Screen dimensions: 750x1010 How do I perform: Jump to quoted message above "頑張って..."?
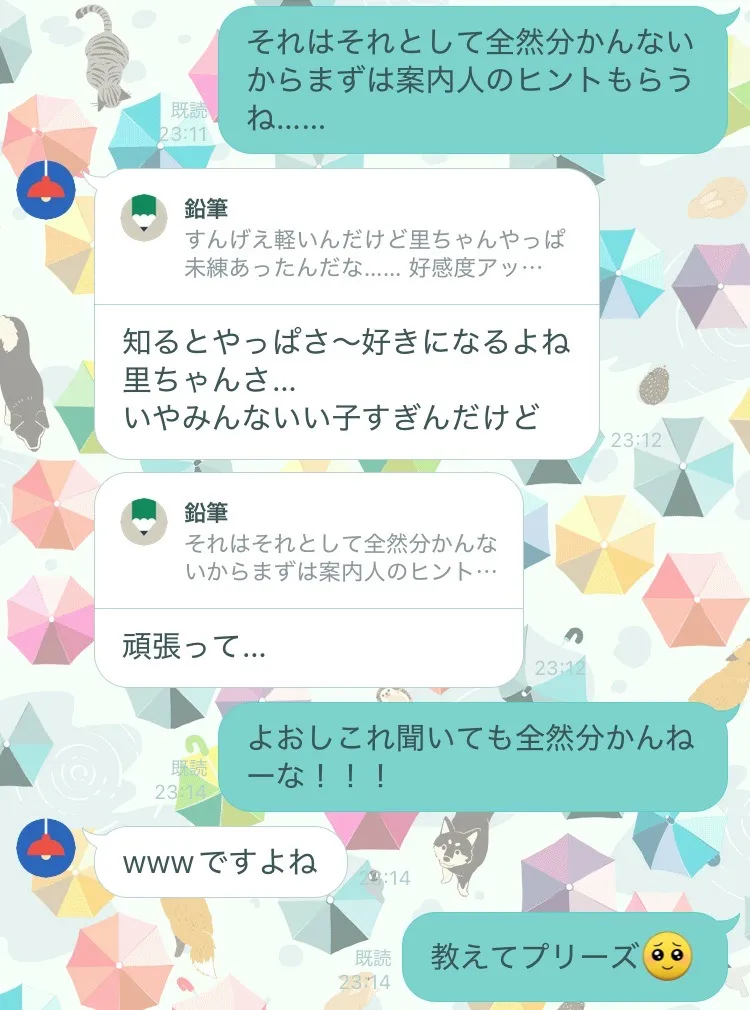(308, 542)
